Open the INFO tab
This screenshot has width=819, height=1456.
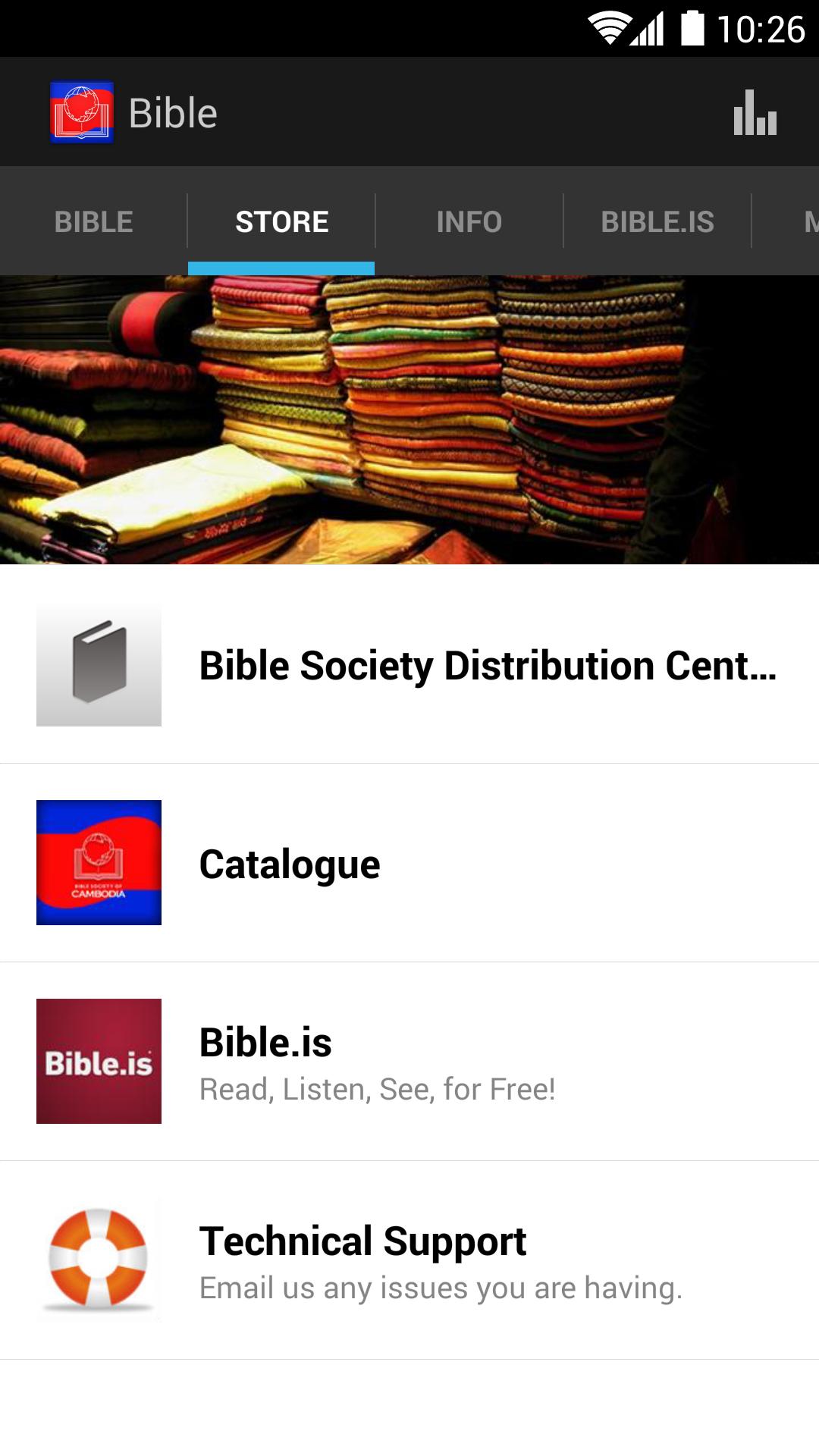469,221
